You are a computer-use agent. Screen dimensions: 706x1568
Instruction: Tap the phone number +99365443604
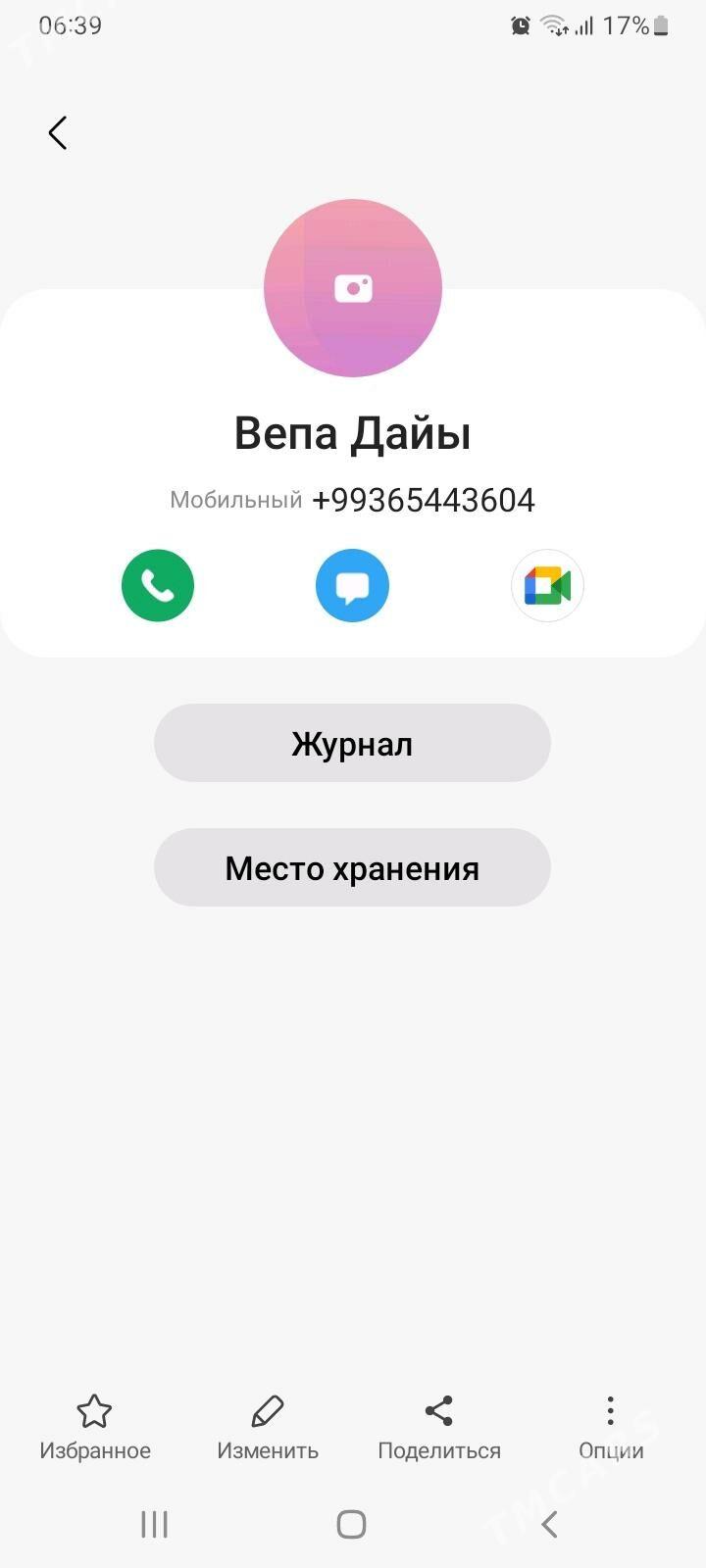(x=424, y=500)
